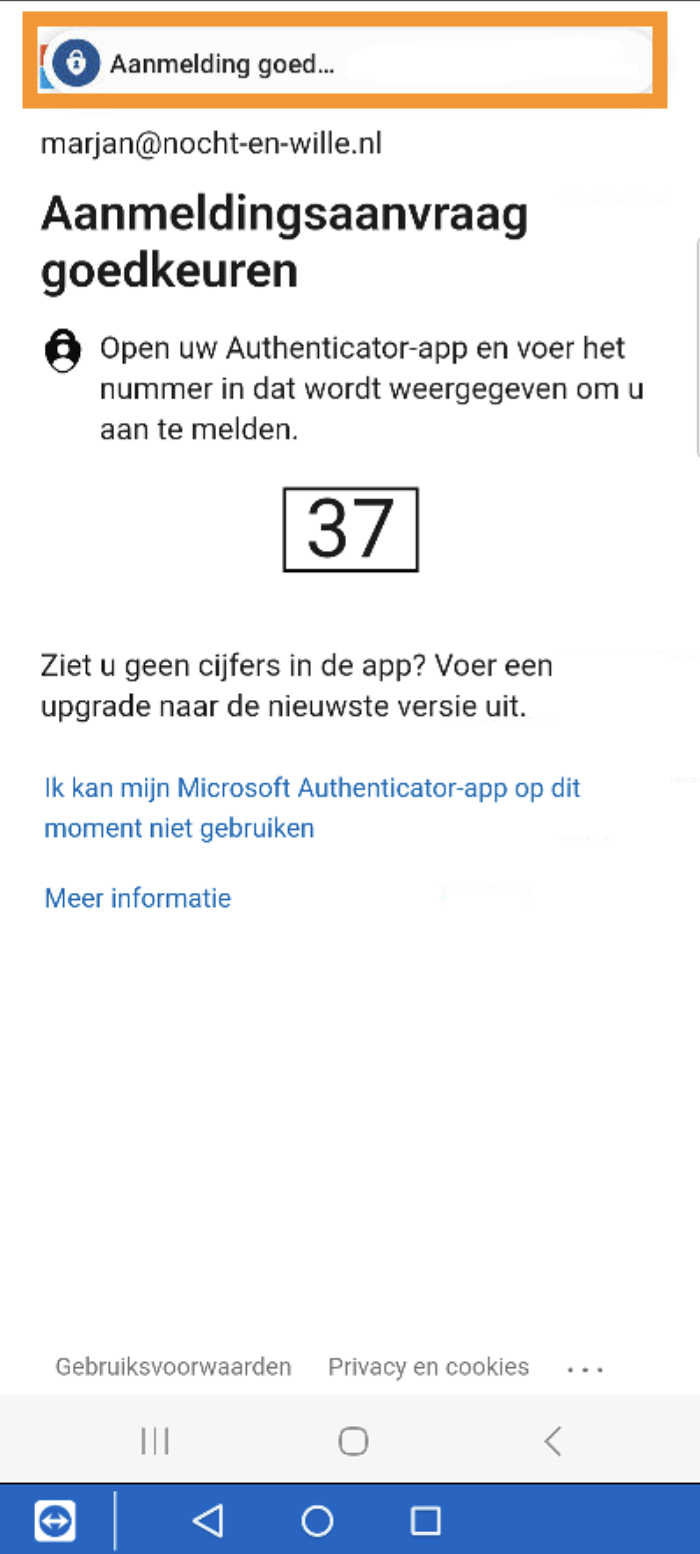700x1554 pixels.
Task: Open the three-dot footer menu
Action: (x=586, y=1369)
